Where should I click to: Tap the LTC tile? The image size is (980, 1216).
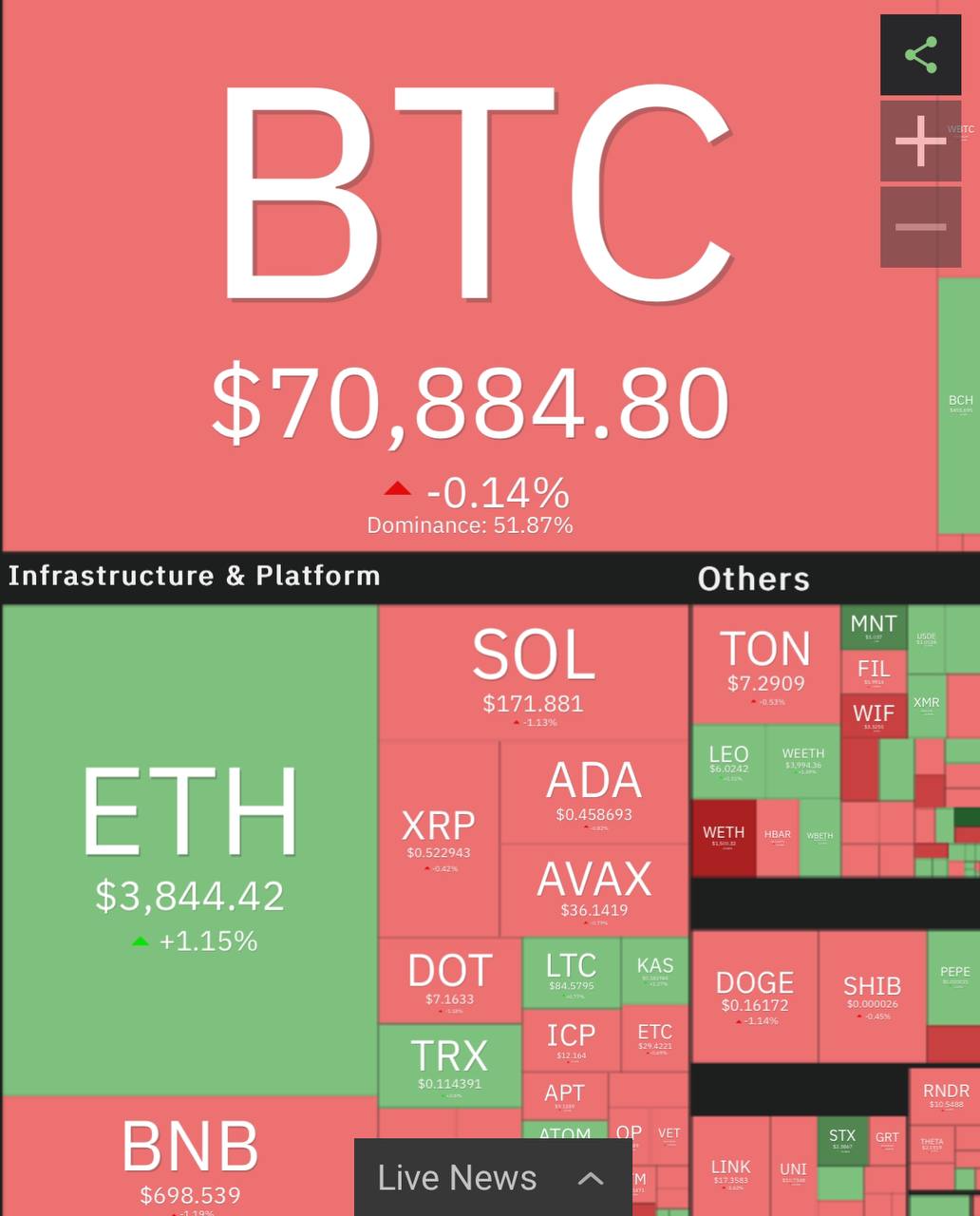point(571,973)
